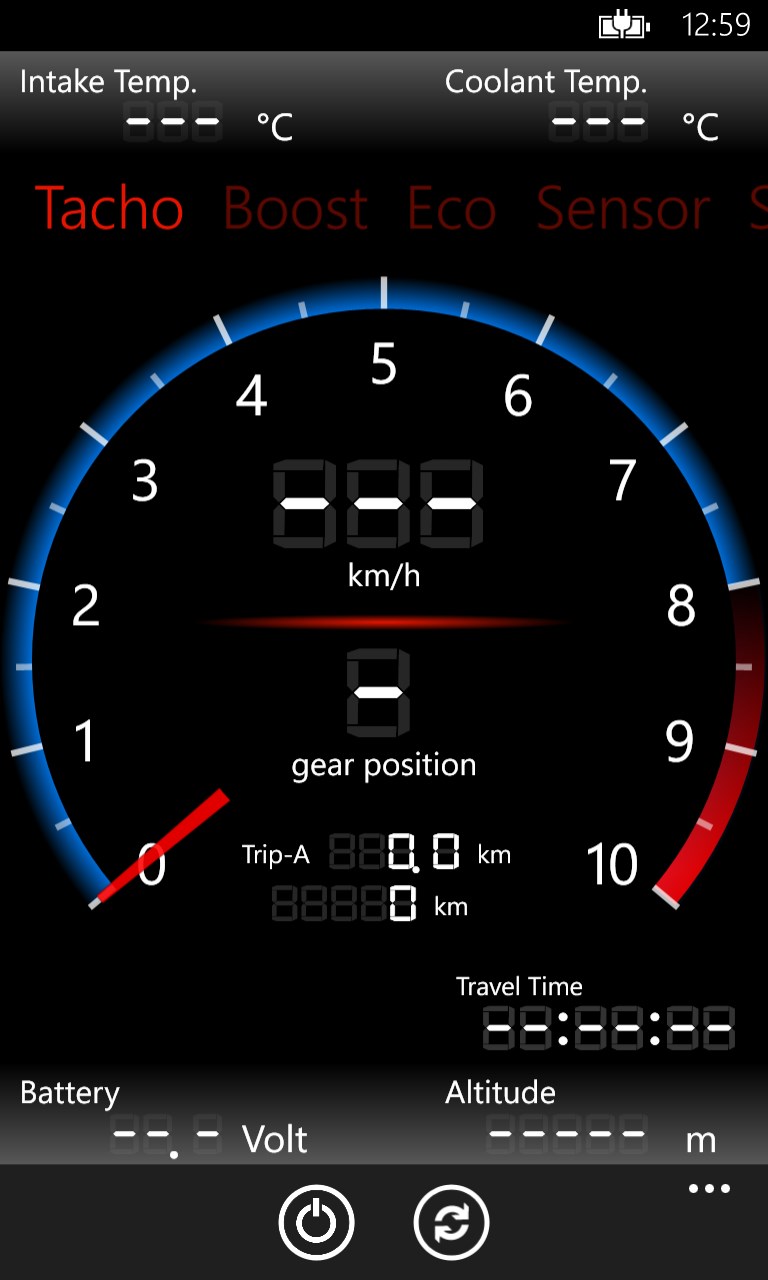The image size is (768, 1280).
Task: Switch to the Boost tab
Action: [295, 209]
